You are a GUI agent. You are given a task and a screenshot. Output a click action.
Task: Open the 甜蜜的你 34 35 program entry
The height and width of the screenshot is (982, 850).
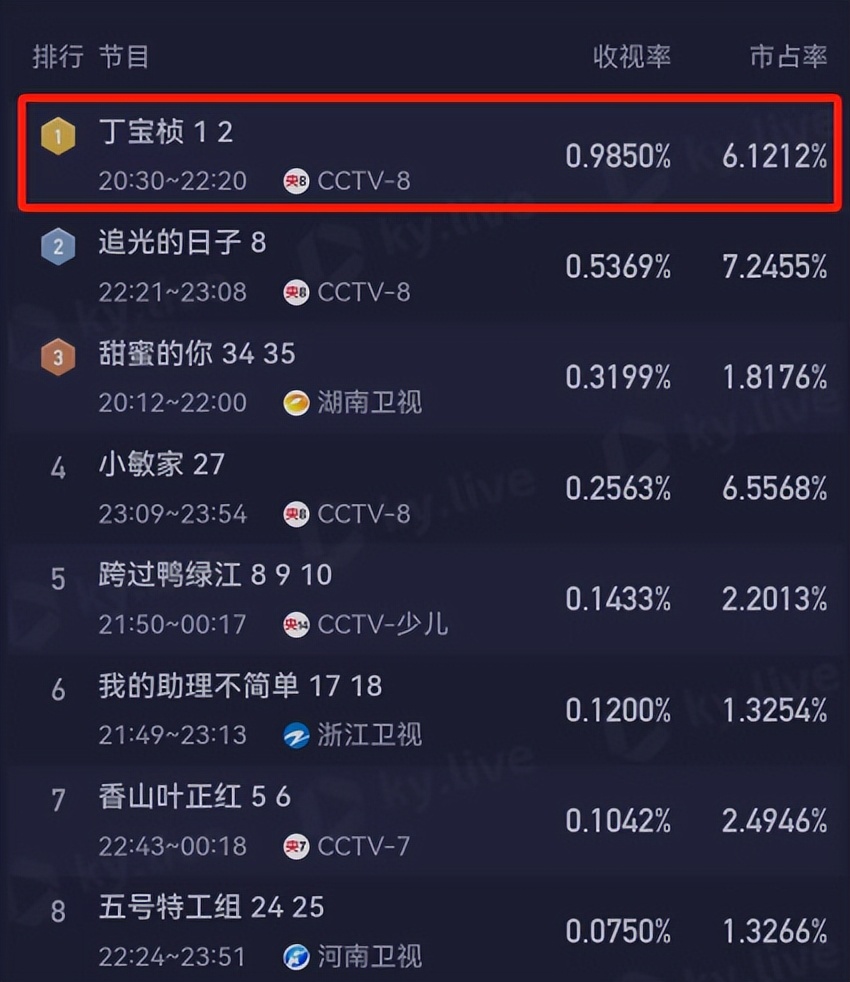pyautogui.click(x=196, y=353)
